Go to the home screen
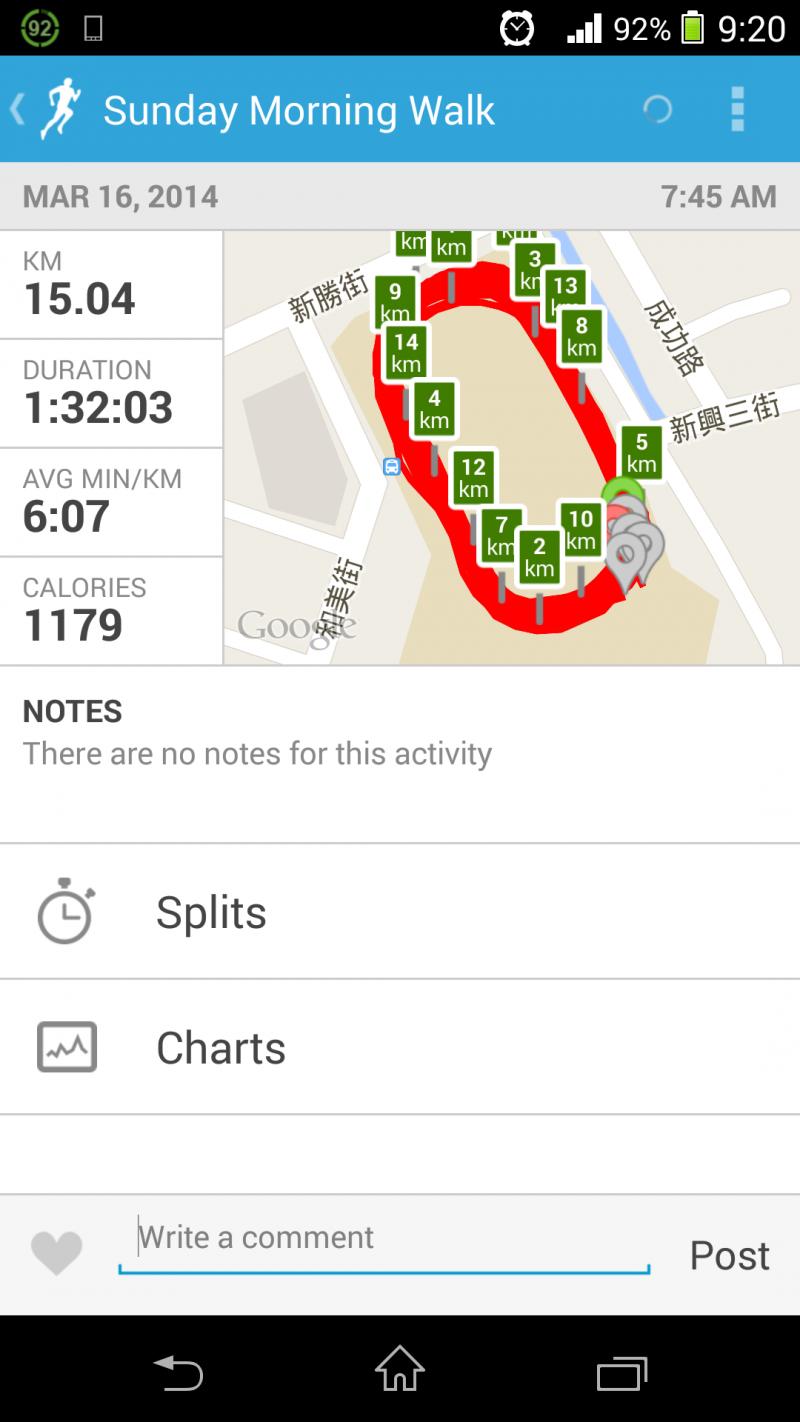800x1422 pixels. 400,1370
